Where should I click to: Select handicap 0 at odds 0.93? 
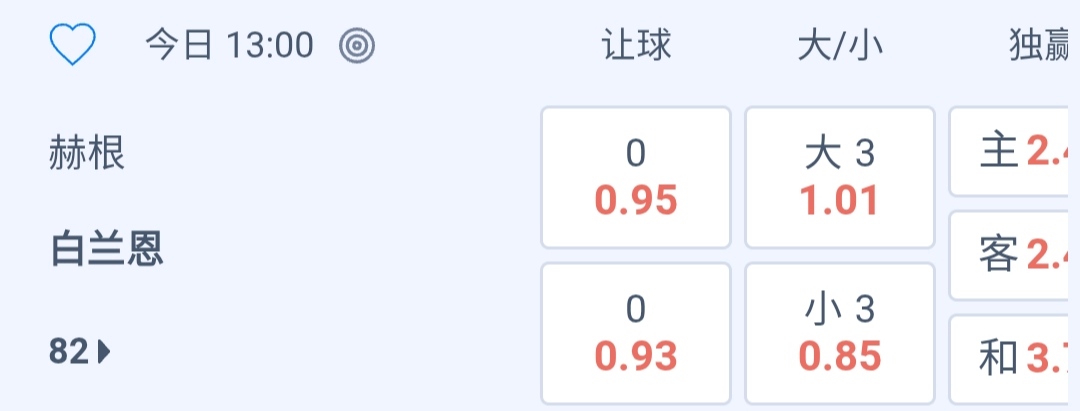636,333
